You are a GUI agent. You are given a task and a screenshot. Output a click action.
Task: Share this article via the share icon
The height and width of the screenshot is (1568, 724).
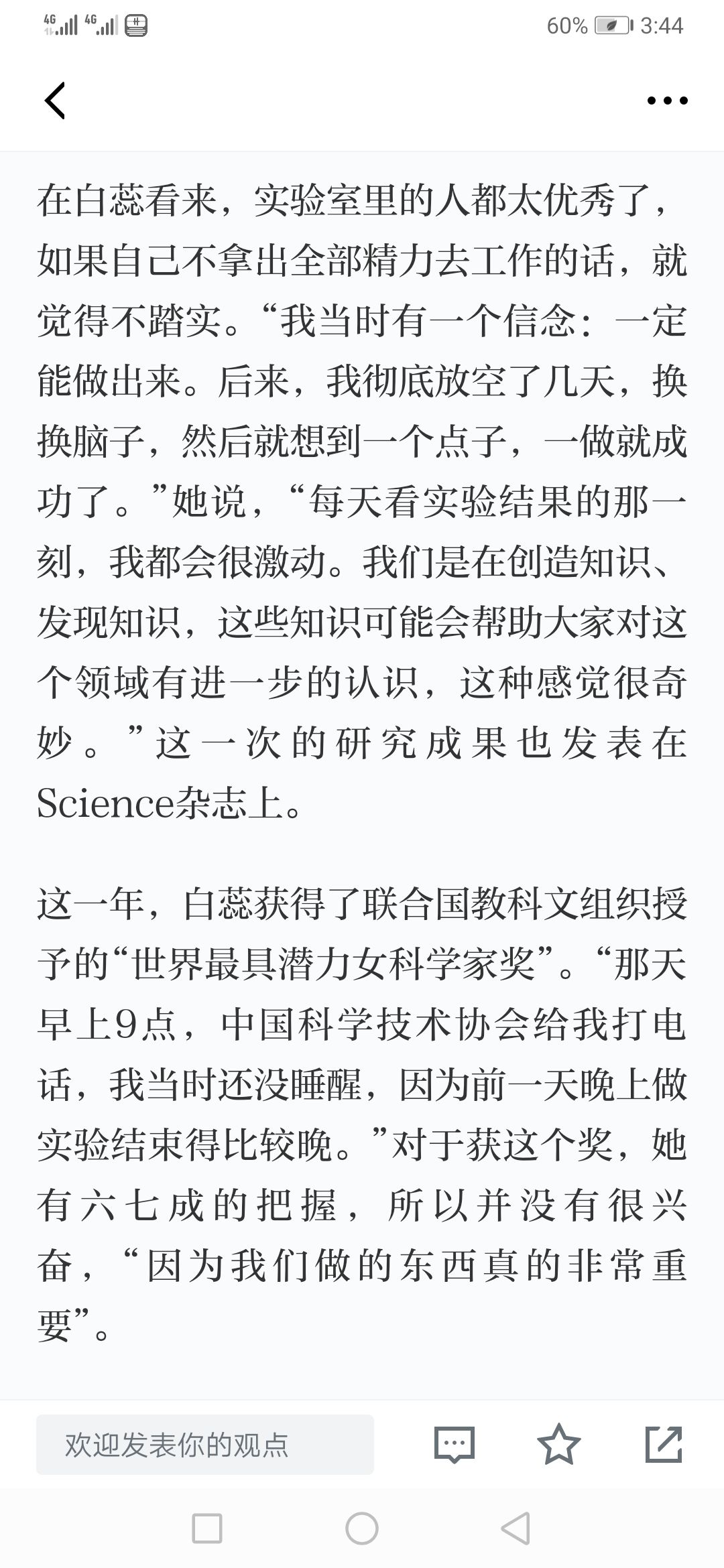(x=664, y=1444)
